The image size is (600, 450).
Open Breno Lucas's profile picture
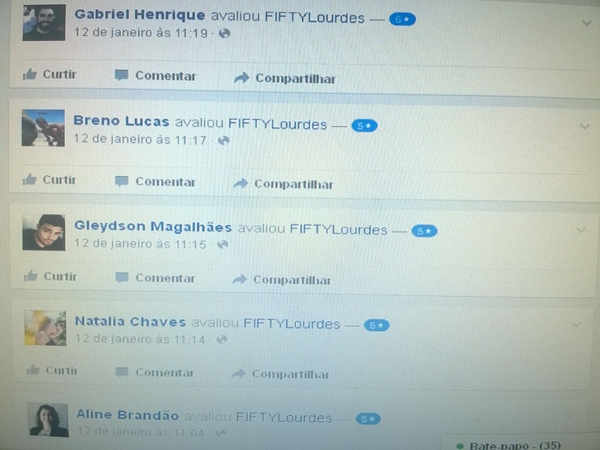tap(43, 128)
